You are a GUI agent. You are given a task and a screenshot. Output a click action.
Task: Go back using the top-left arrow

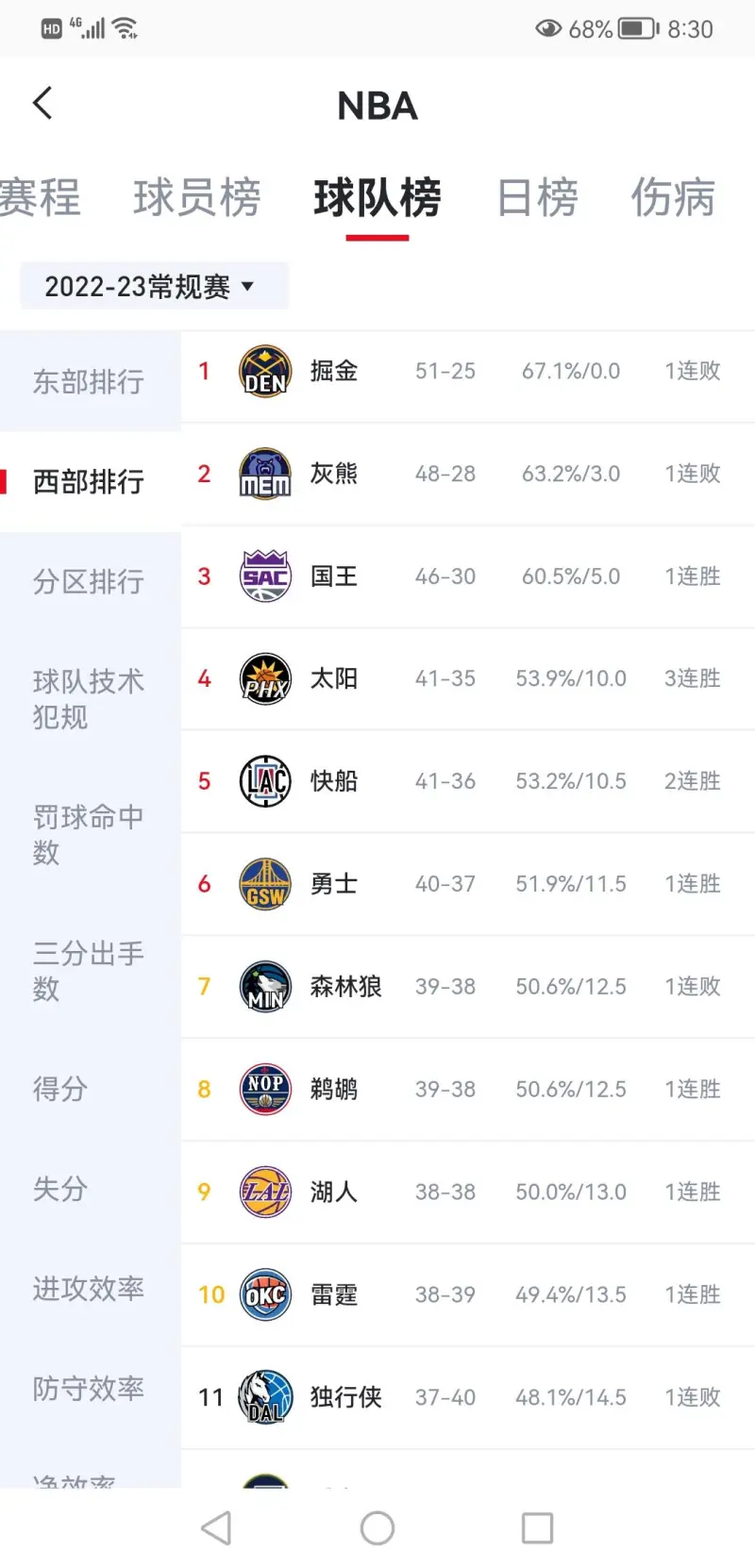[x=42, y=103]
